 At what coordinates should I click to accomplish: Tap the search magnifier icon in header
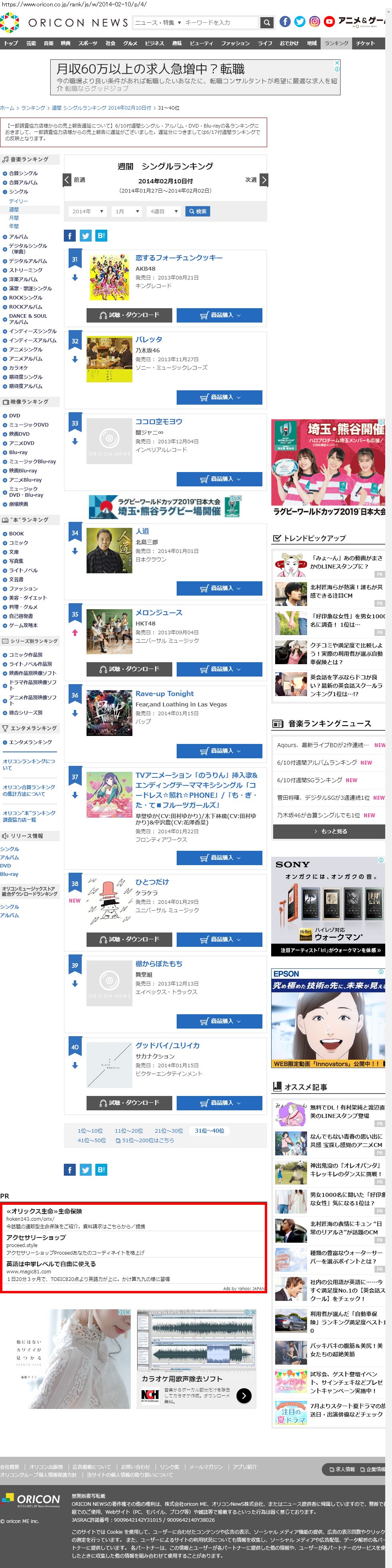(x=267, y=22)
